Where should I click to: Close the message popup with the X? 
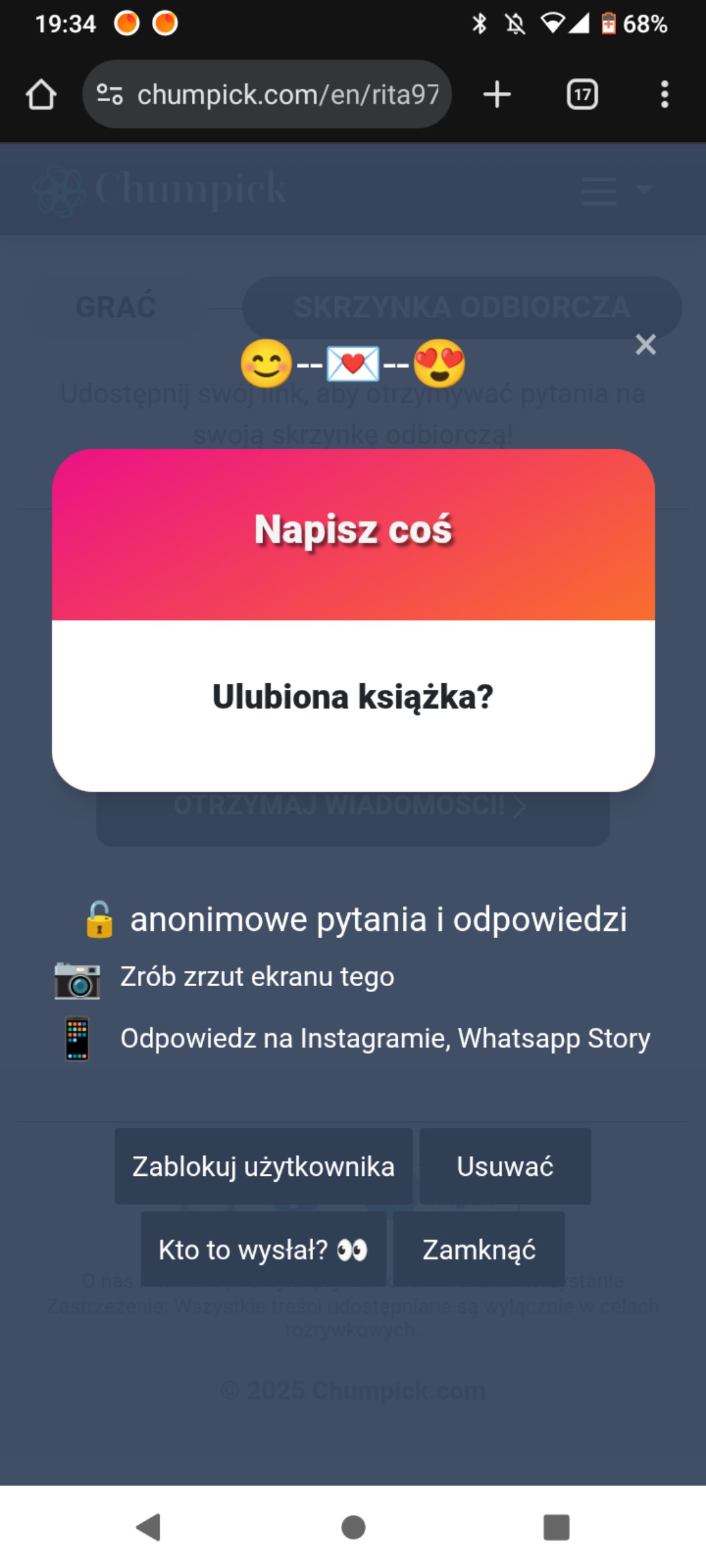click(645, 345)
